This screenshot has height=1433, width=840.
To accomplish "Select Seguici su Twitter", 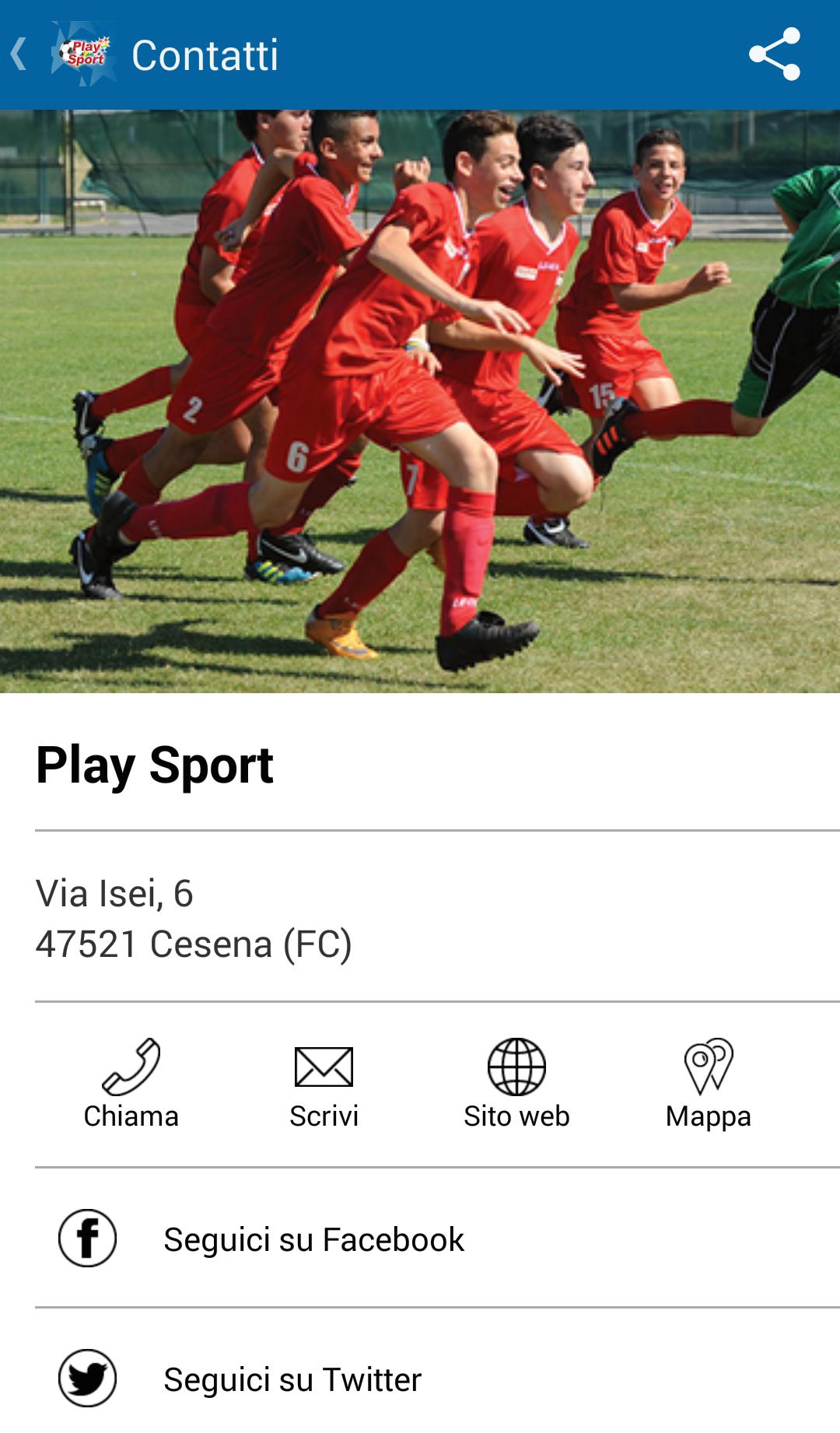I will point(292,1379).
